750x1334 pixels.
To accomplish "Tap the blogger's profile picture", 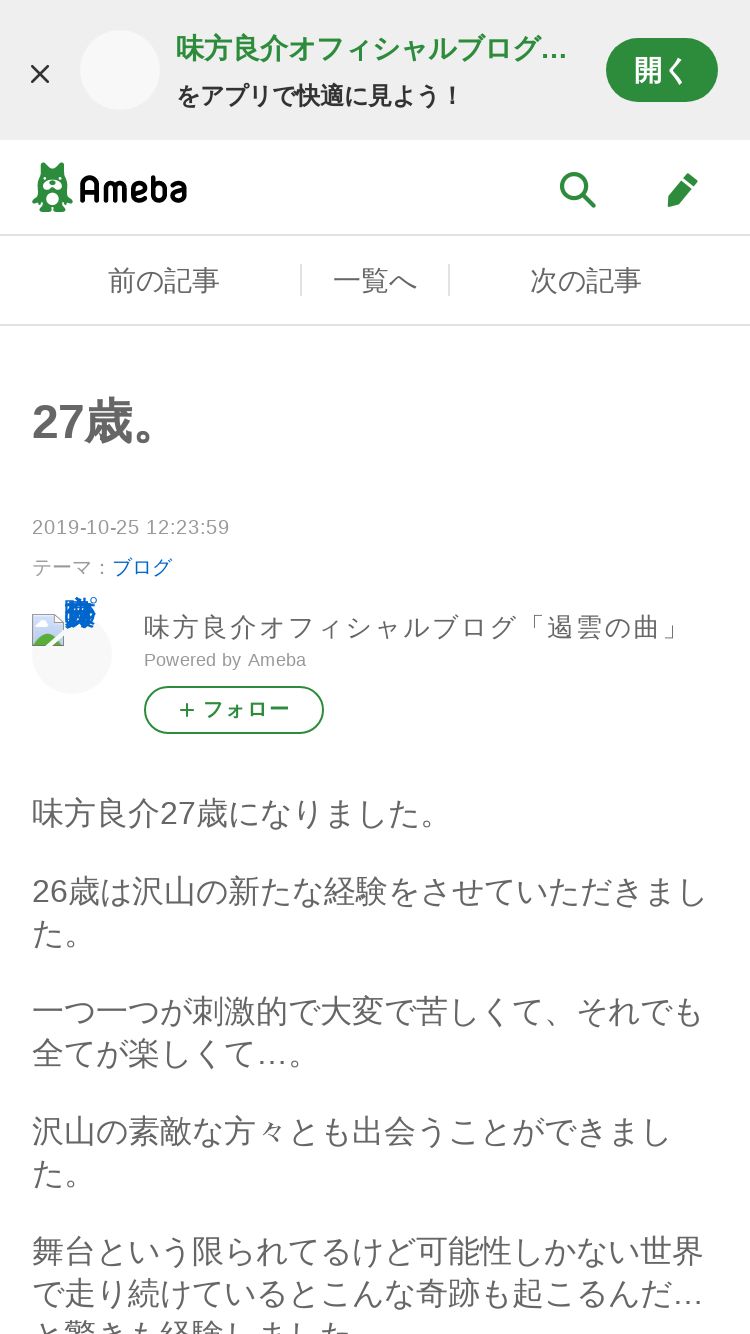I will (72, 654).
